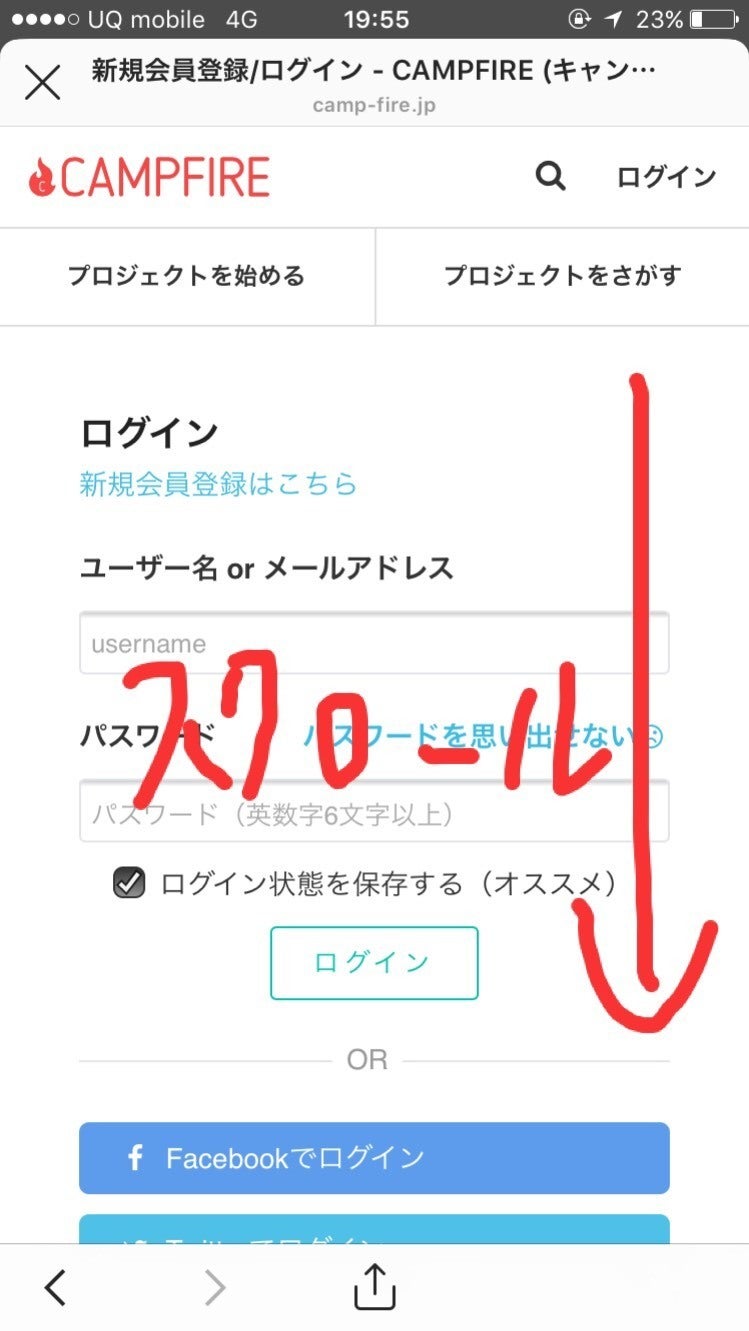Open プロジェクトをさがす tab
The height and width of the screenshot is (1331, 749).
(x=562, y=276)
